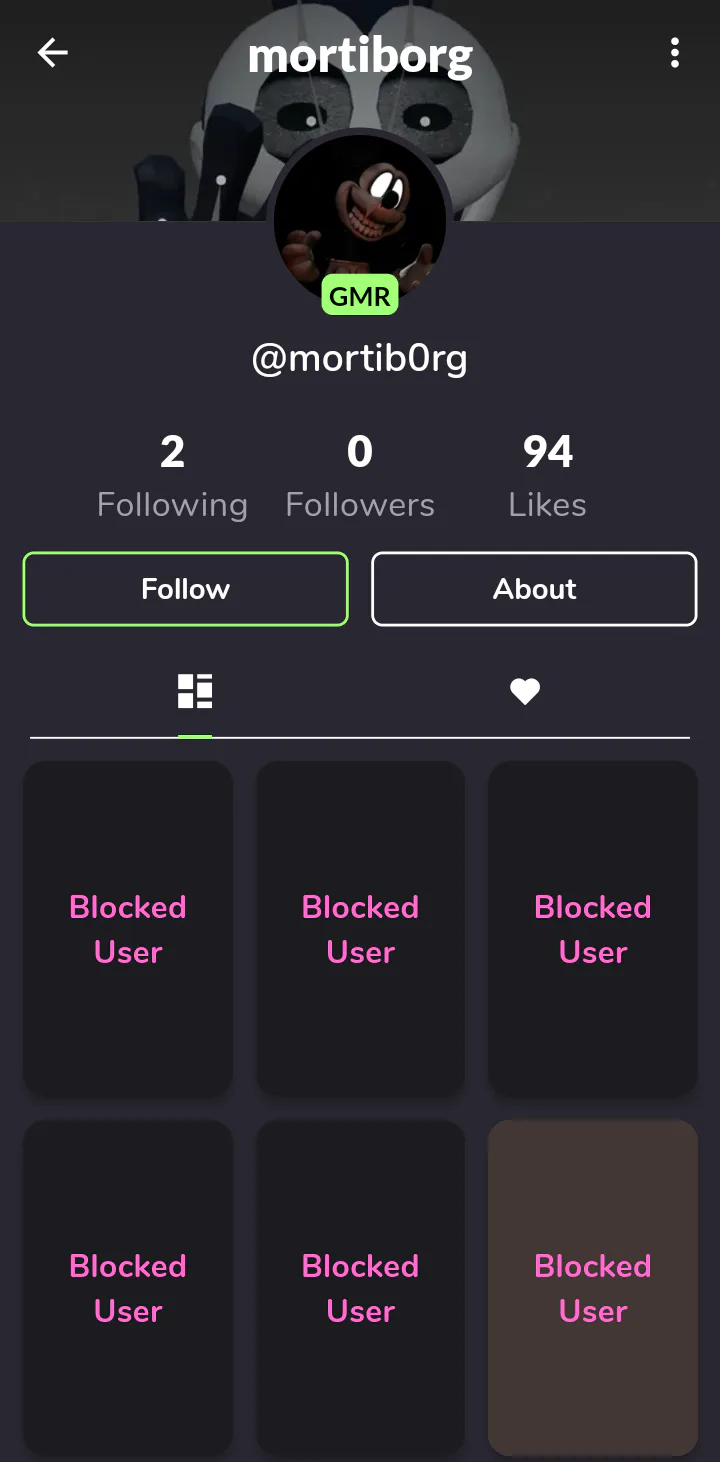Screen dimensions: 720x1462
Task: Open the About section
Action: [534, 589]
